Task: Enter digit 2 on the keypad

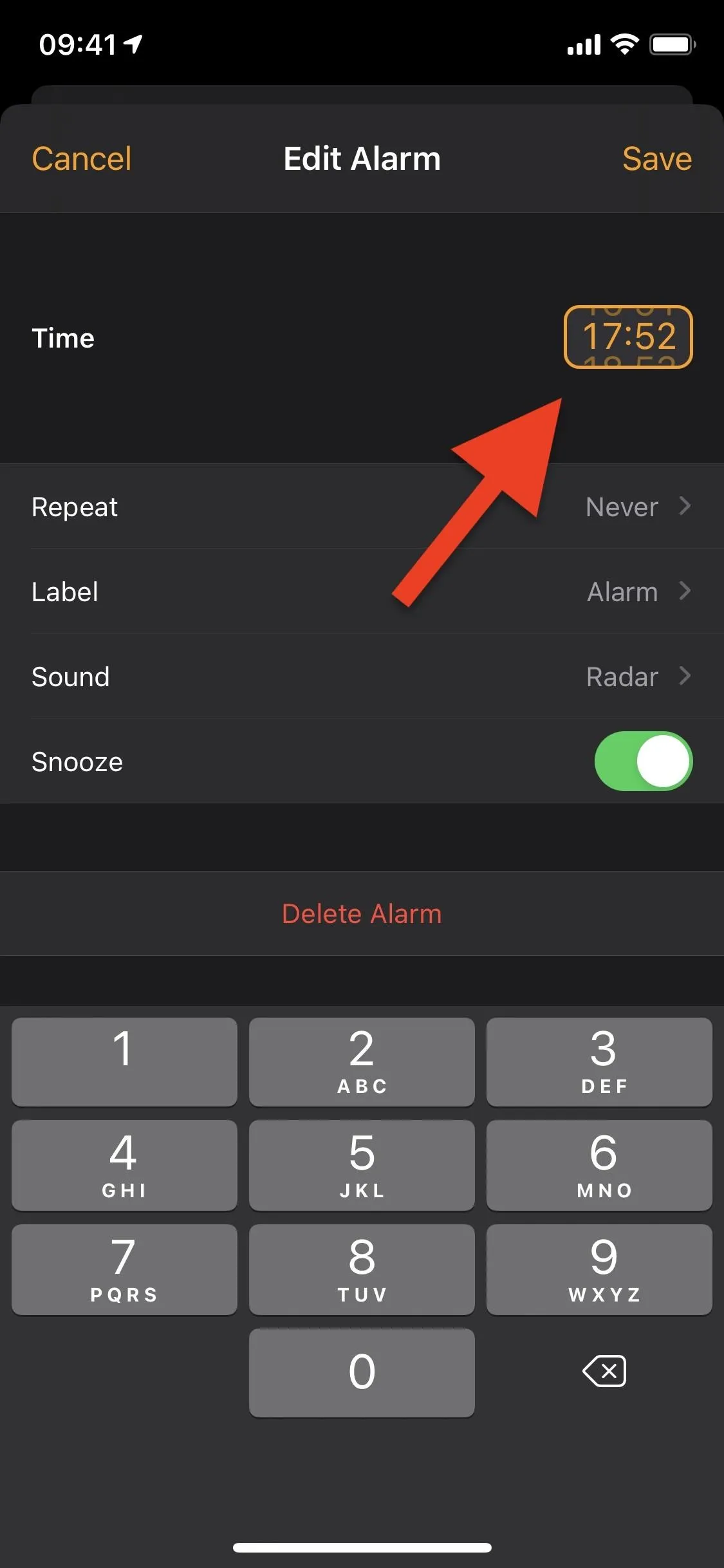Action: click(x=362, y=1062)
